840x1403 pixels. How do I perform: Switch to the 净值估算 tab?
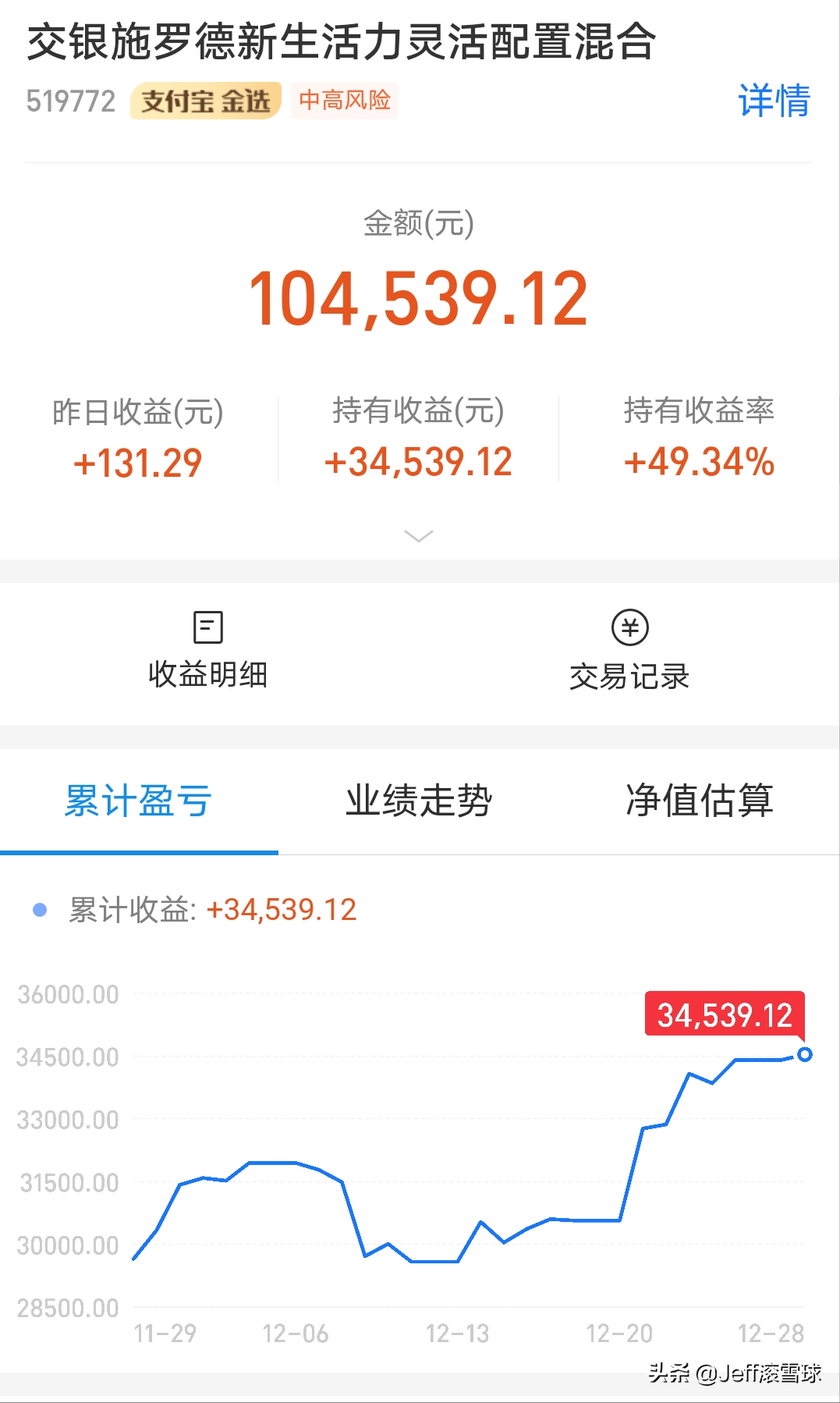tap(700, 801)
